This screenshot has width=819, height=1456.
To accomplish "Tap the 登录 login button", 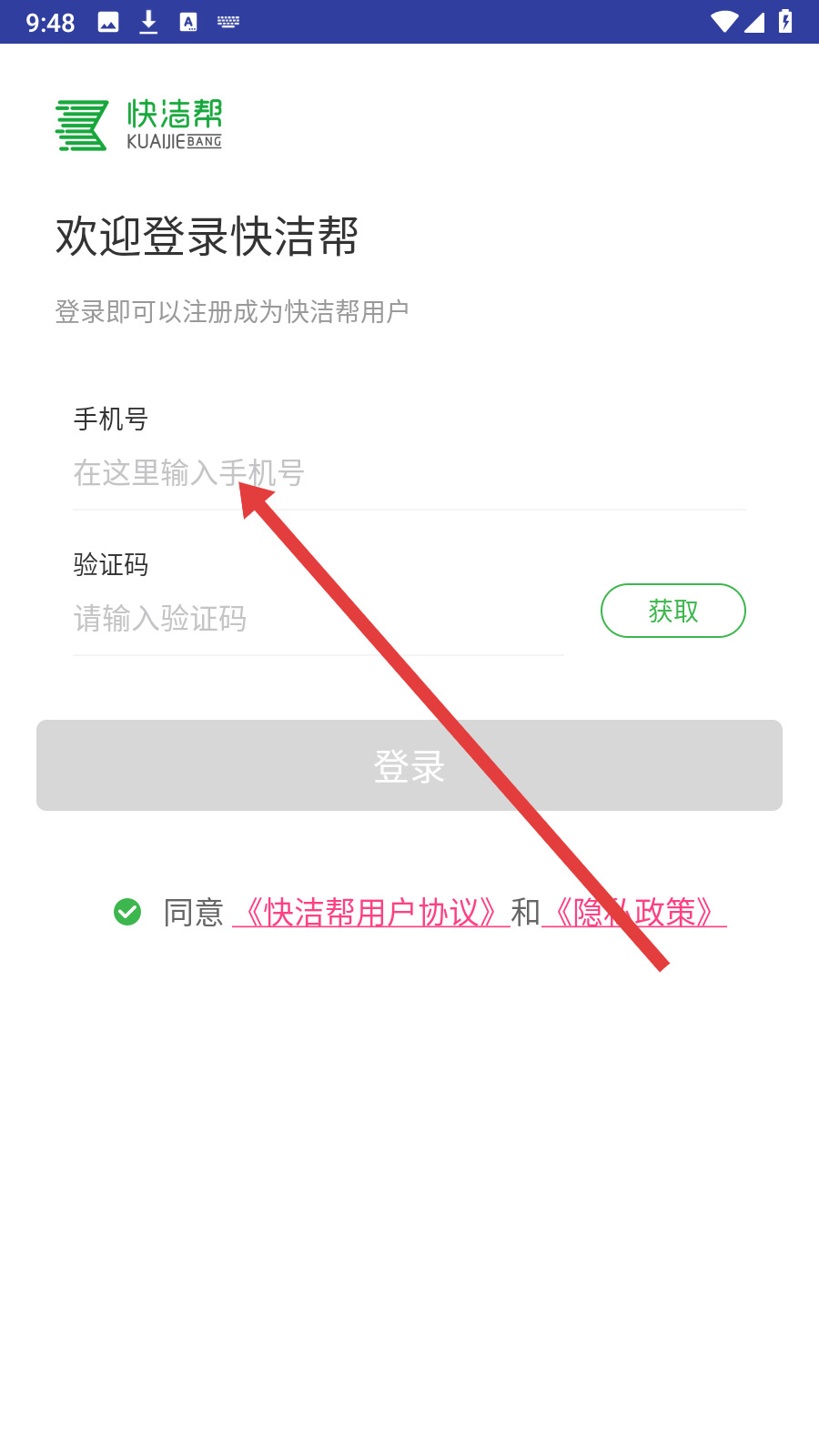I will coord(409,765).
